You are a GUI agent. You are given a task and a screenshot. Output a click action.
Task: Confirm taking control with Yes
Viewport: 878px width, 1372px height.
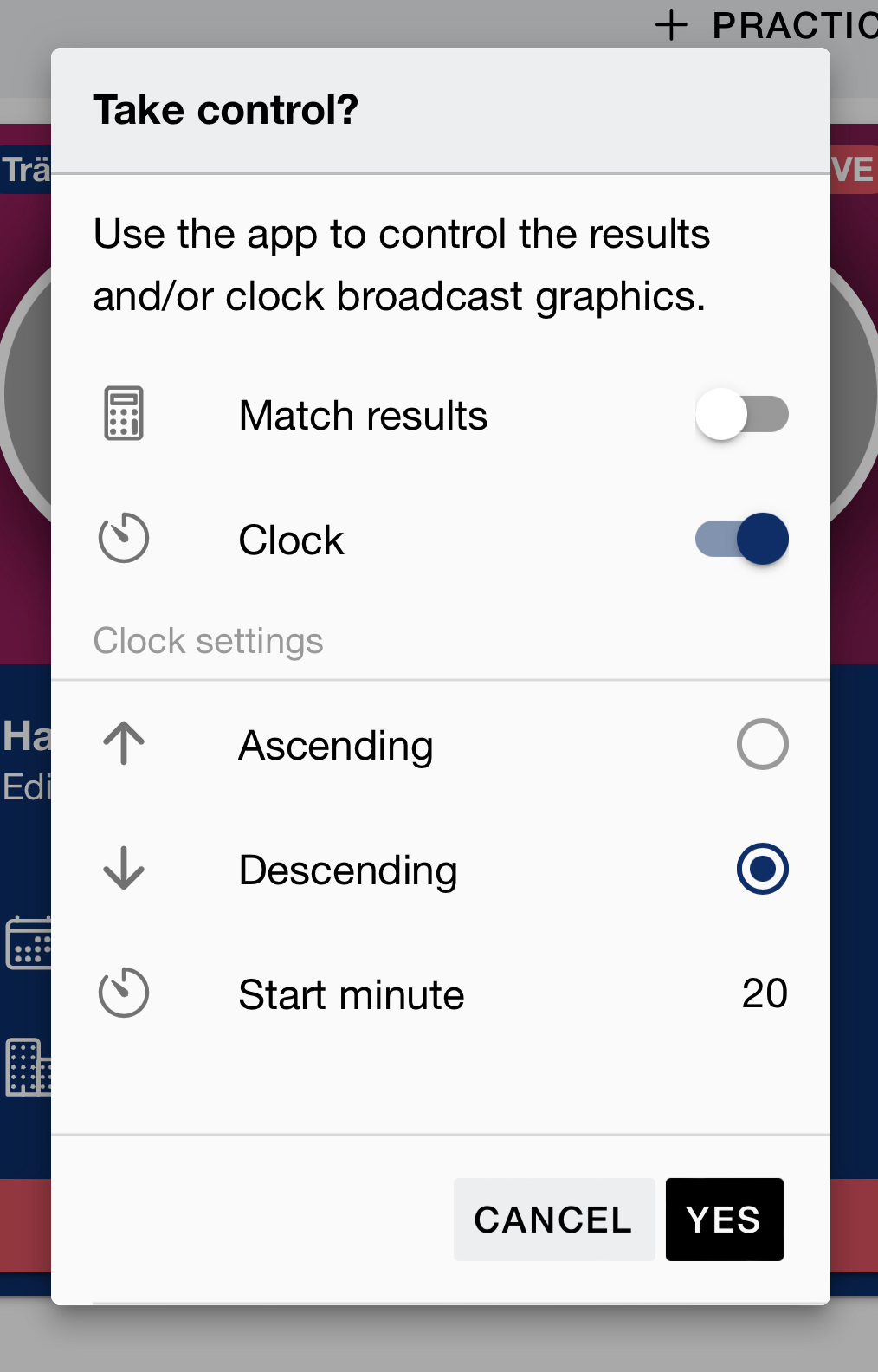724,1220
